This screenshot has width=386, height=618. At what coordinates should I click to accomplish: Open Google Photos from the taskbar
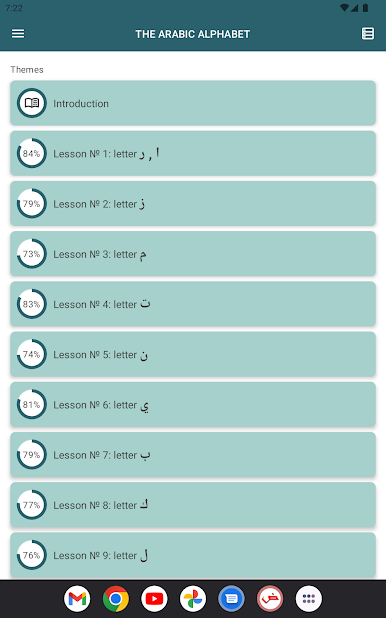pos(193,599)
